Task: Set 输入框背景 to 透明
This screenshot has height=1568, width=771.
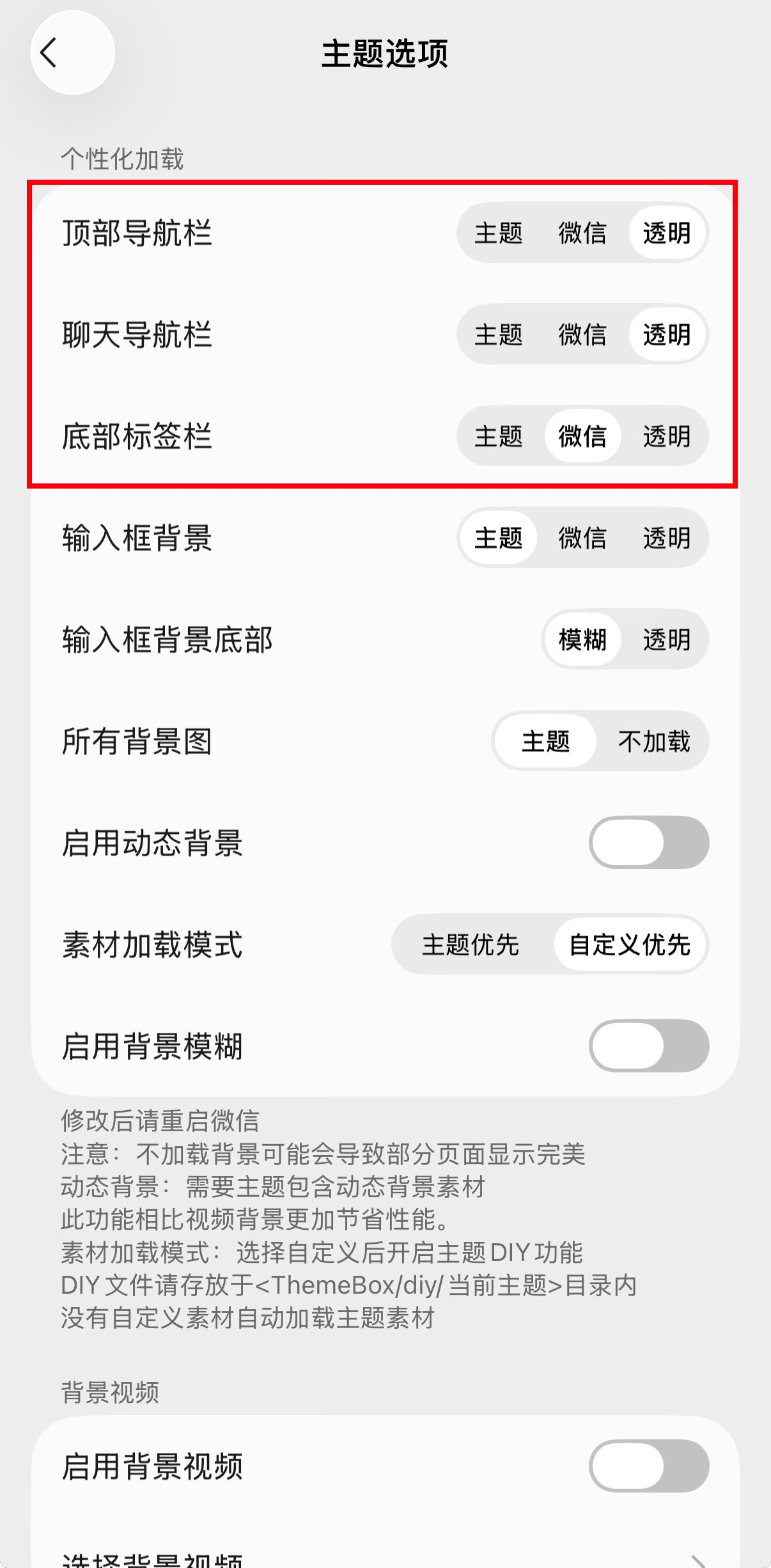Action: [667, 538]
